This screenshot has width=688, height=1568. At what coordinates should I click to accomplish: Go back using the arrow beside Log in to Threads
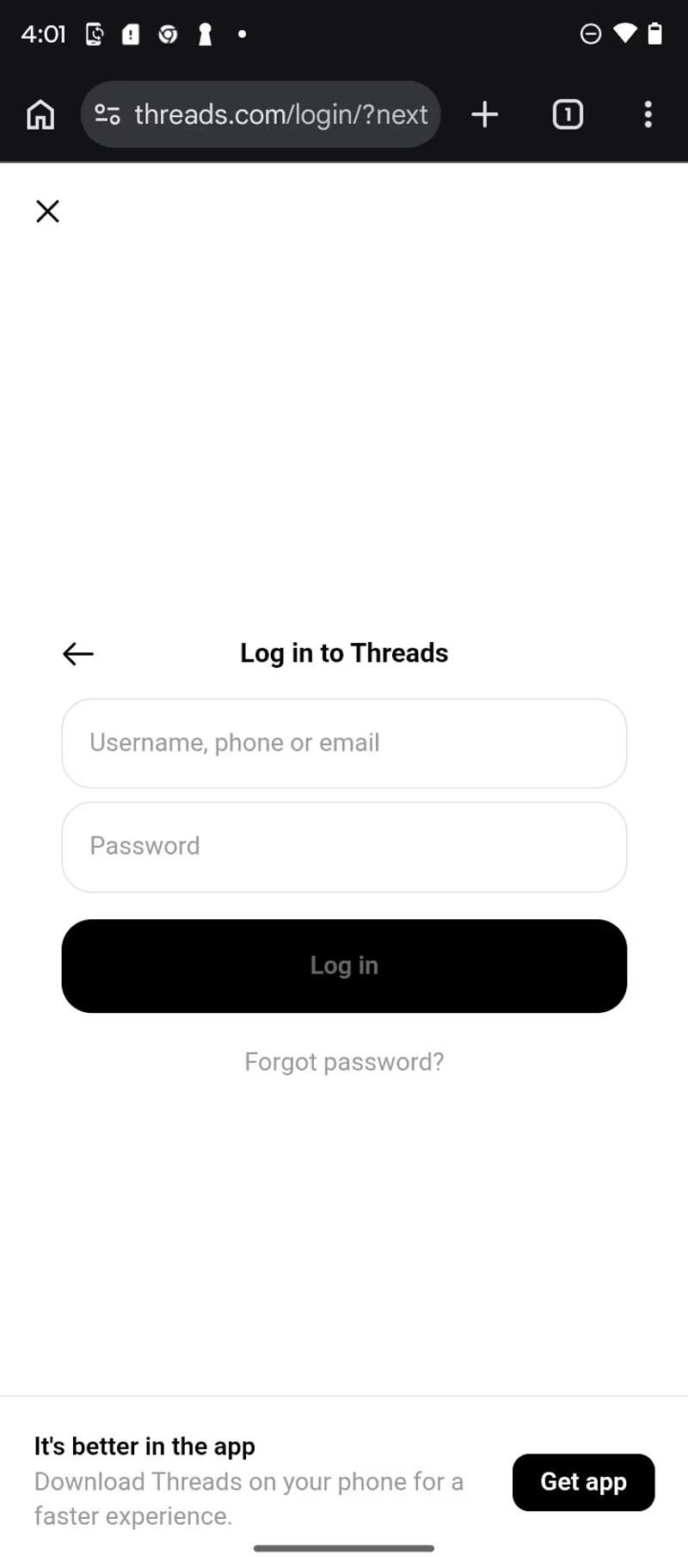pyautogui.click(x=78, y=654)
